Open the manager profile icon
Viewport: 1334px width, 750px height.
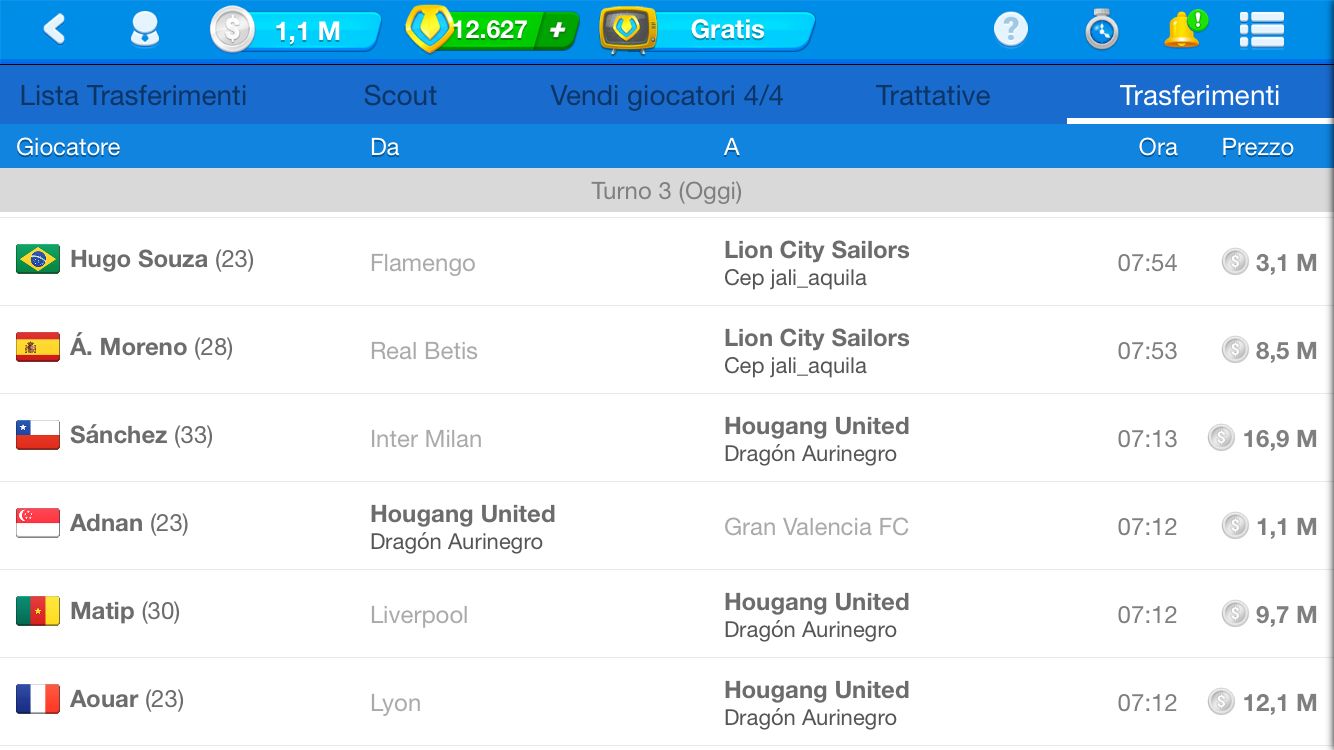145,29
